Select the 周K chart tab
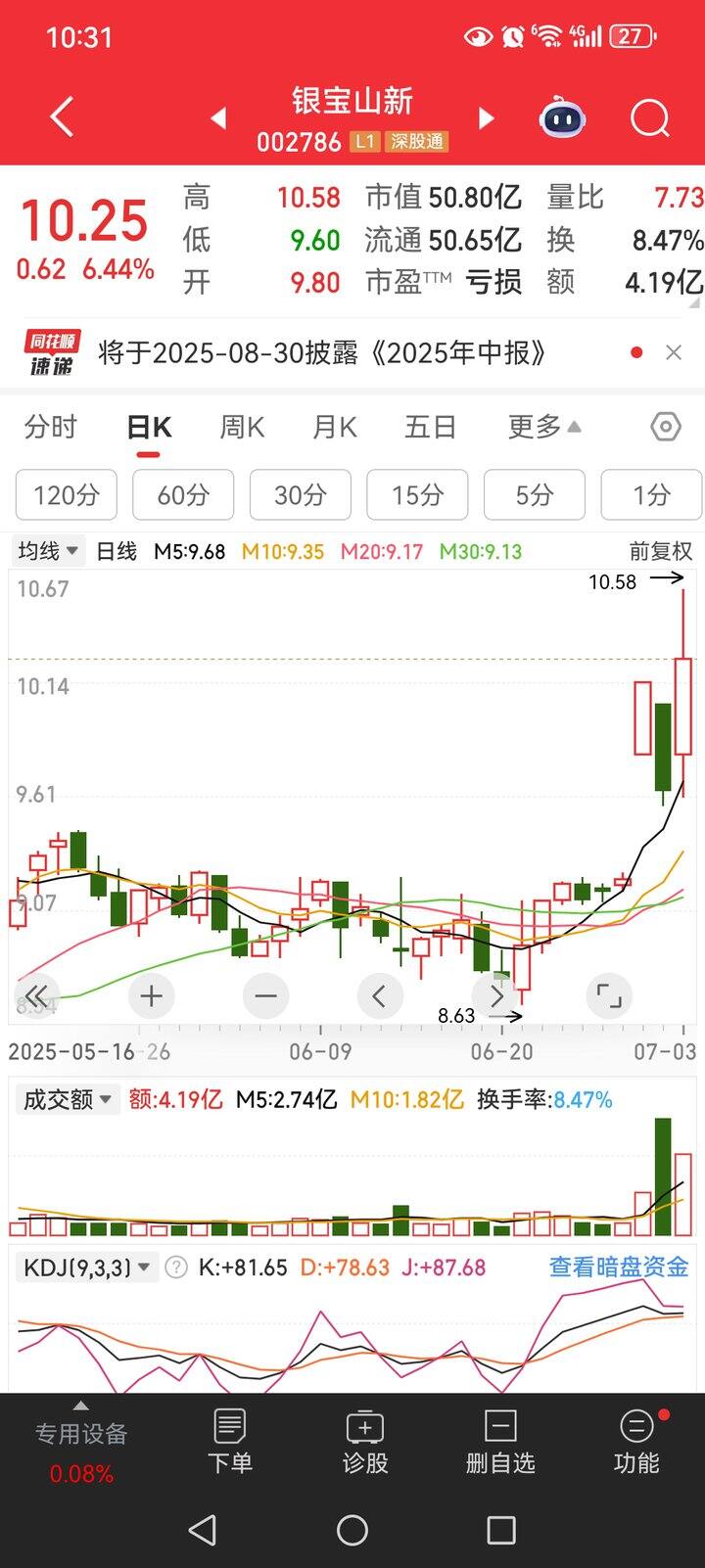The width and height of the screenshot is (705, 1568). 242,427
